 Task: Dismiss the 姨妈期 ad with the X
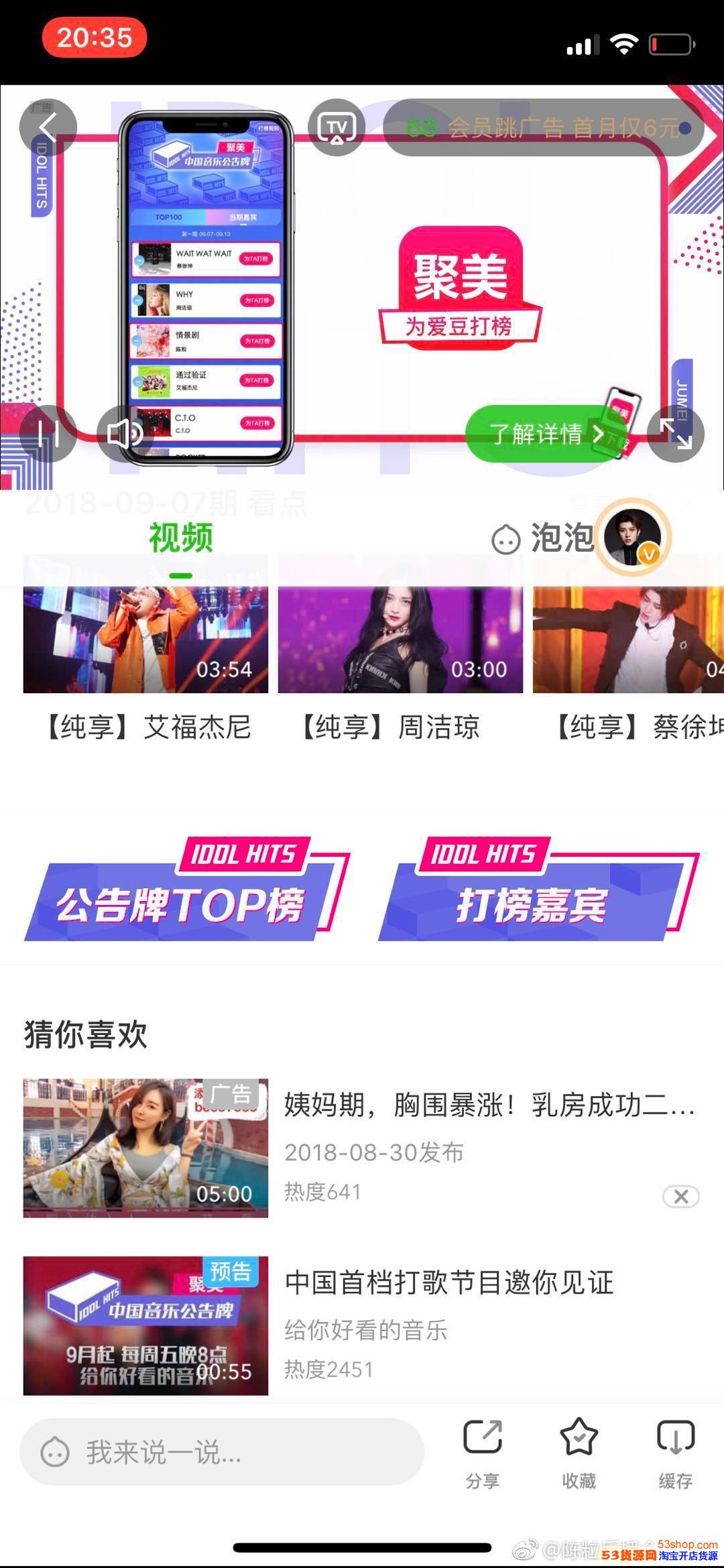(680, 1197)
